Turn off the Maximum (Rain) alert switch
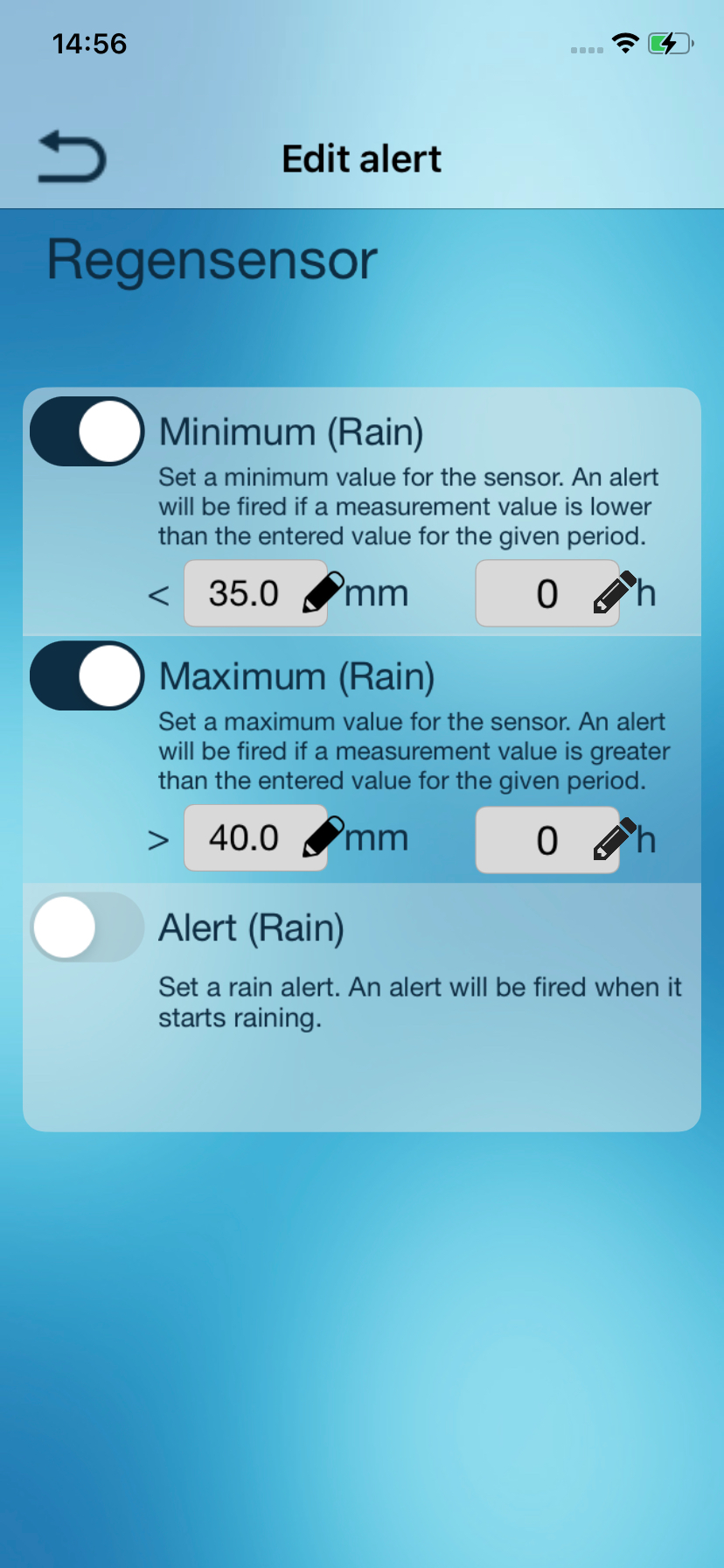 87,675
